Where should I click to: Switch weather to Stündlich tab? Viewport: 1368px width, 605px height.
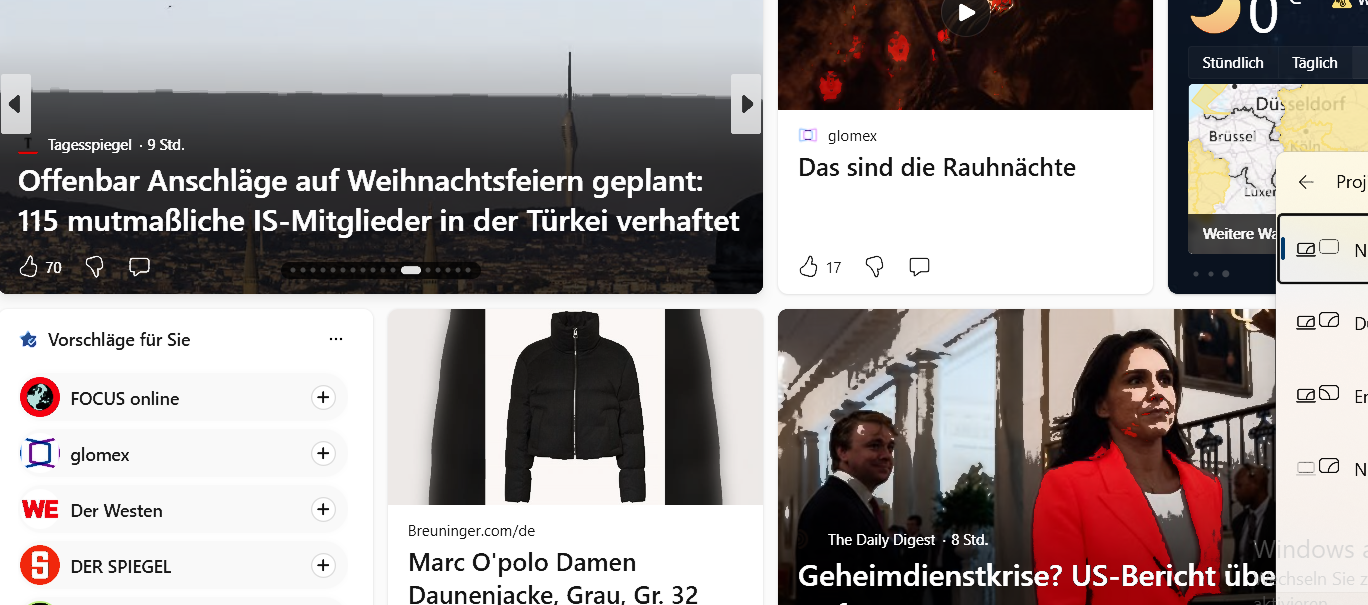(1232, 63)
